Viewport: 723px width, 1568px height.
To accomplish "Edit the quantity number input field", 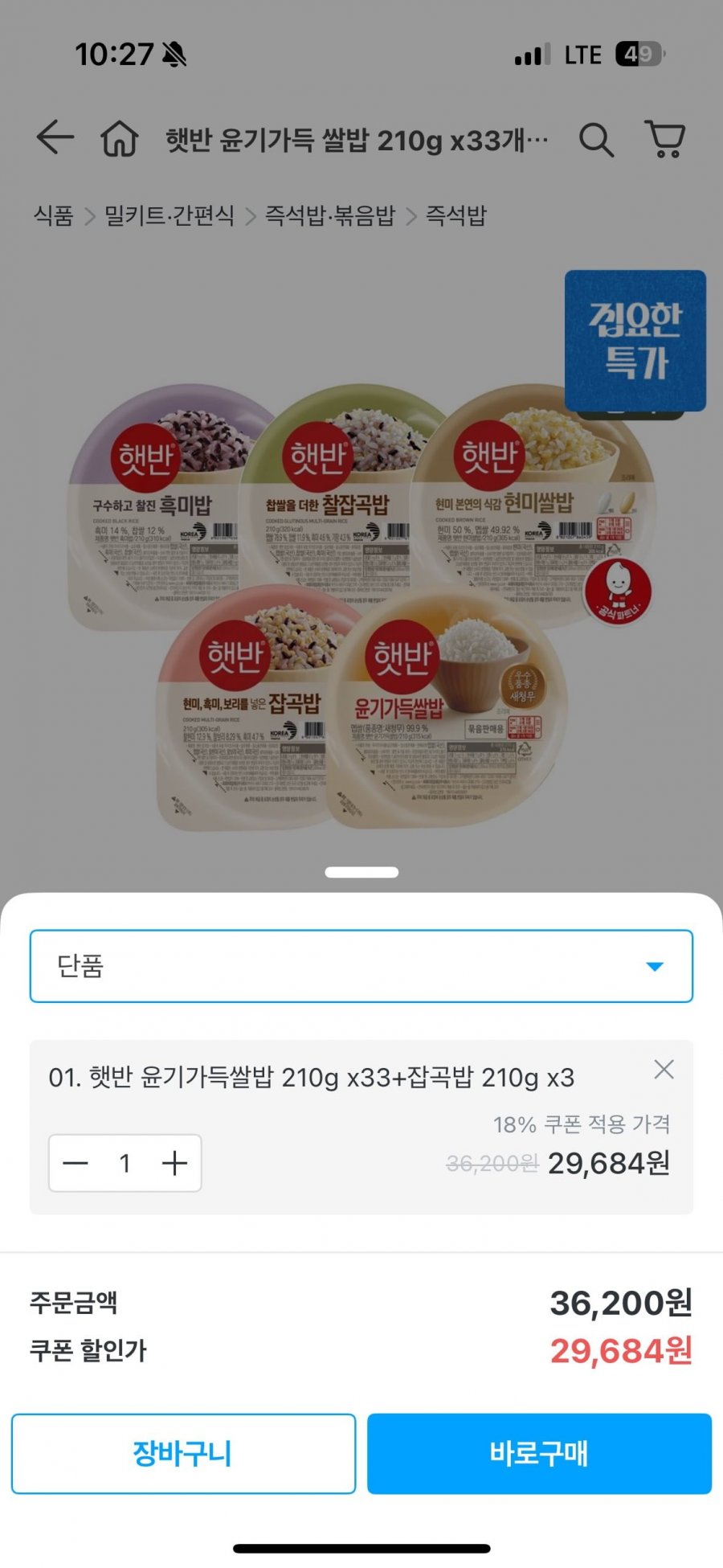I will point(125,1162).
